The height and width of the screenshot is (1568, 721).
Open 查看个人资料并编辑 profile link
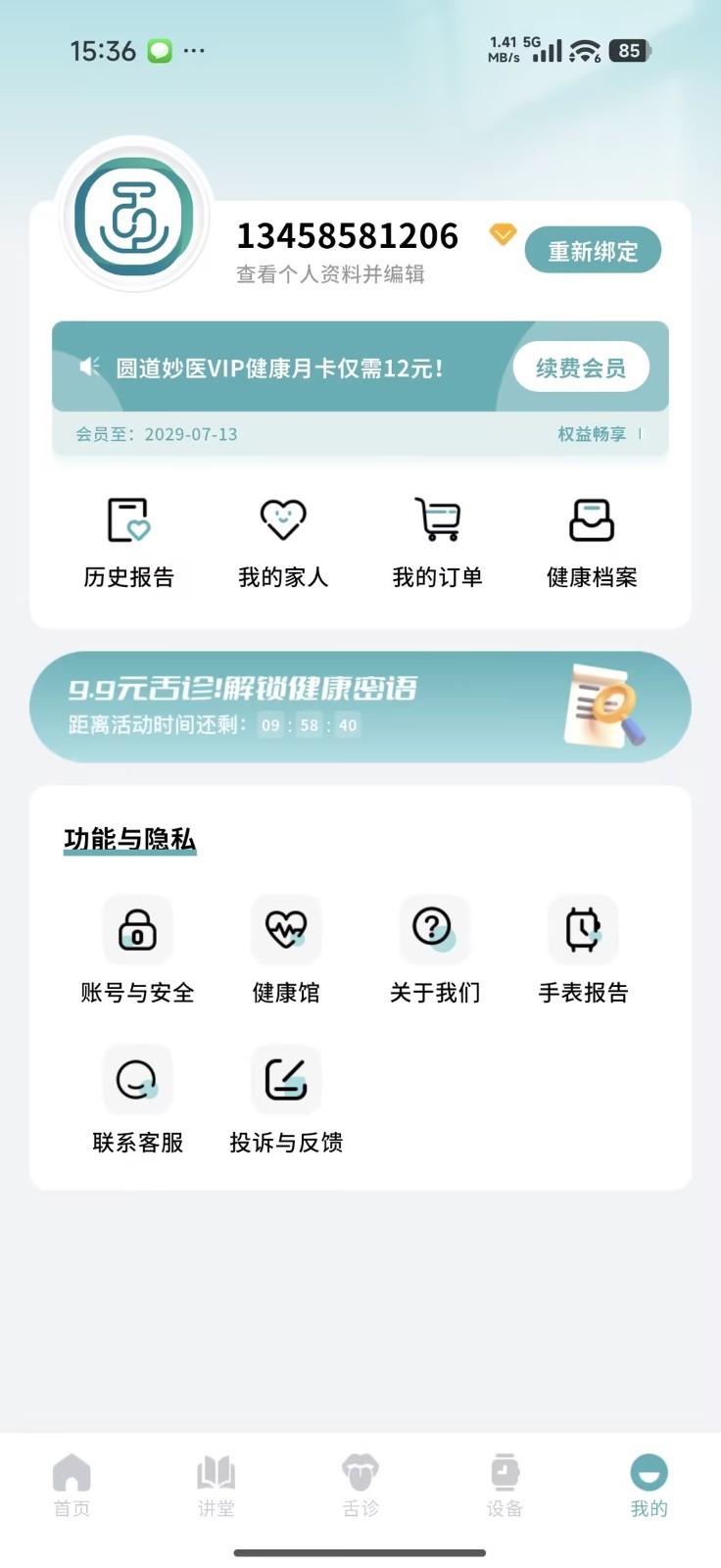click(330, 274)
